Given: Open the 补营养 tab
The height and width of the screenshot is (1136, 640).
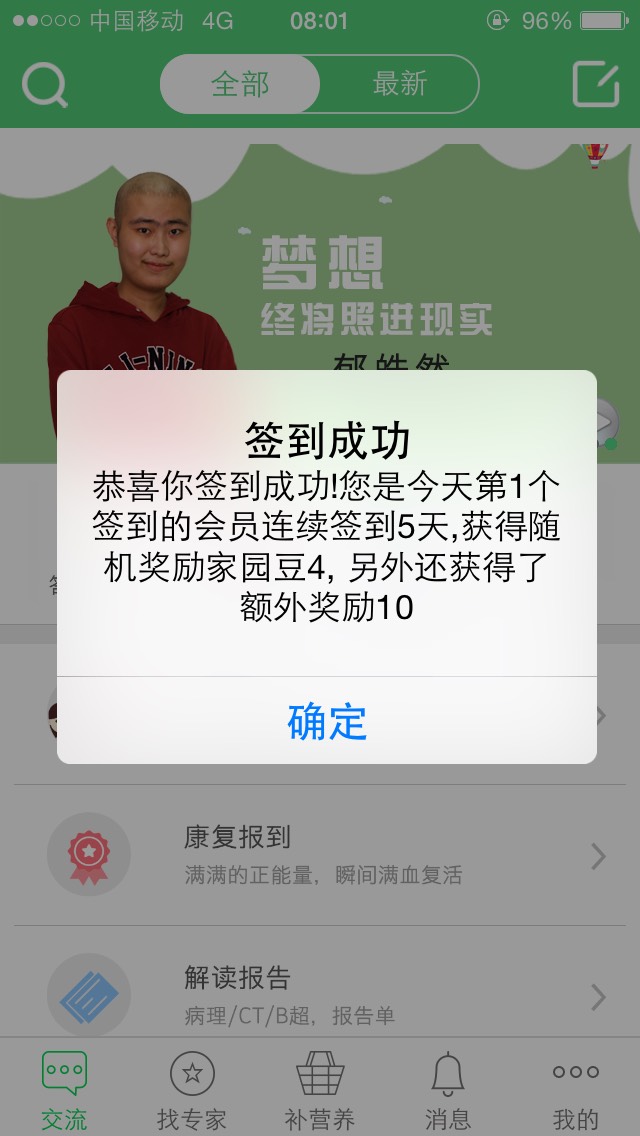Looking at the screenshot, I should 320,1090.
